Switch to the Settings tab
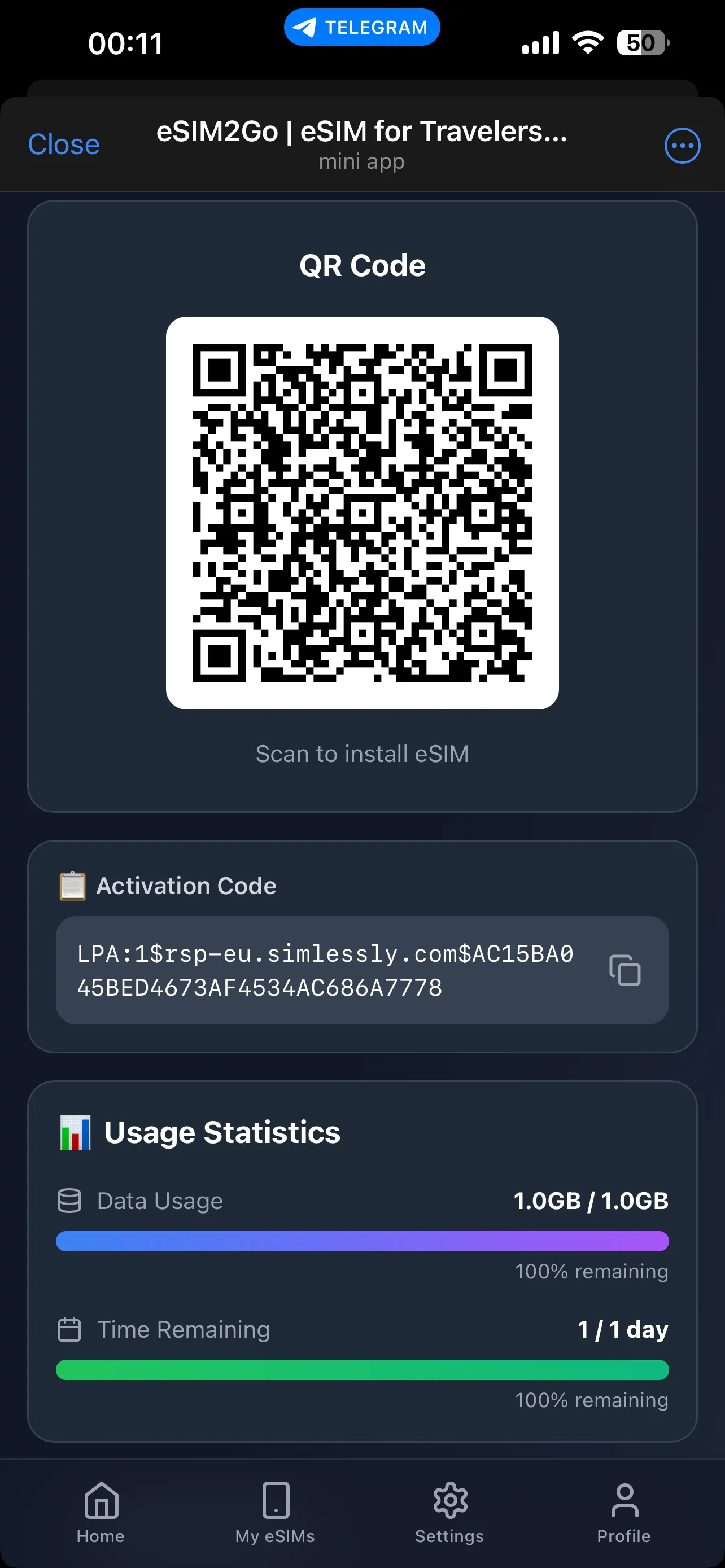This screenshot has height=1568, width=725. tap(450, 1516)
